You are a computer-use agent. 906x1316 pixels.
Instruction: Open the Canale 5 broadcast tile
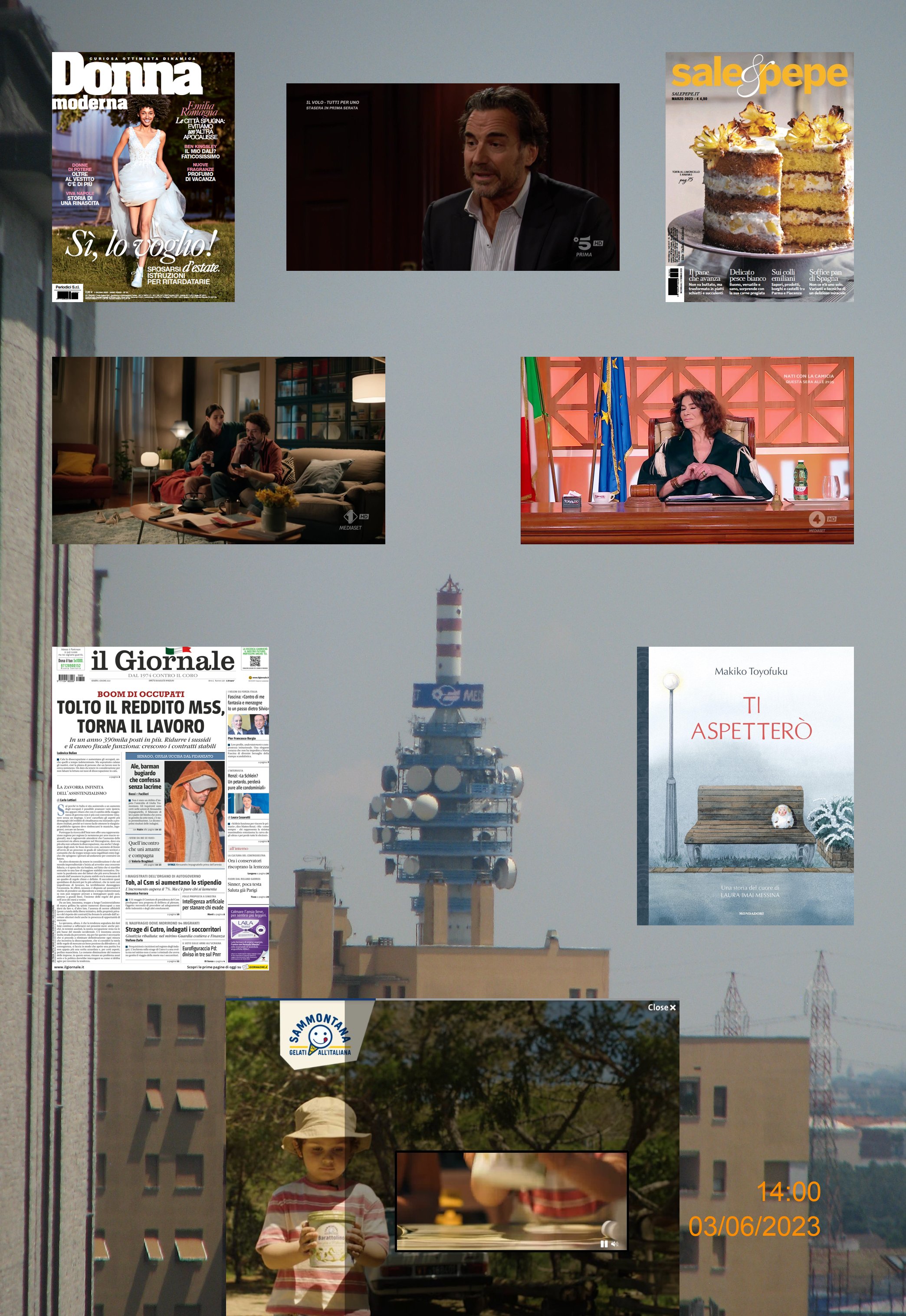453,177
